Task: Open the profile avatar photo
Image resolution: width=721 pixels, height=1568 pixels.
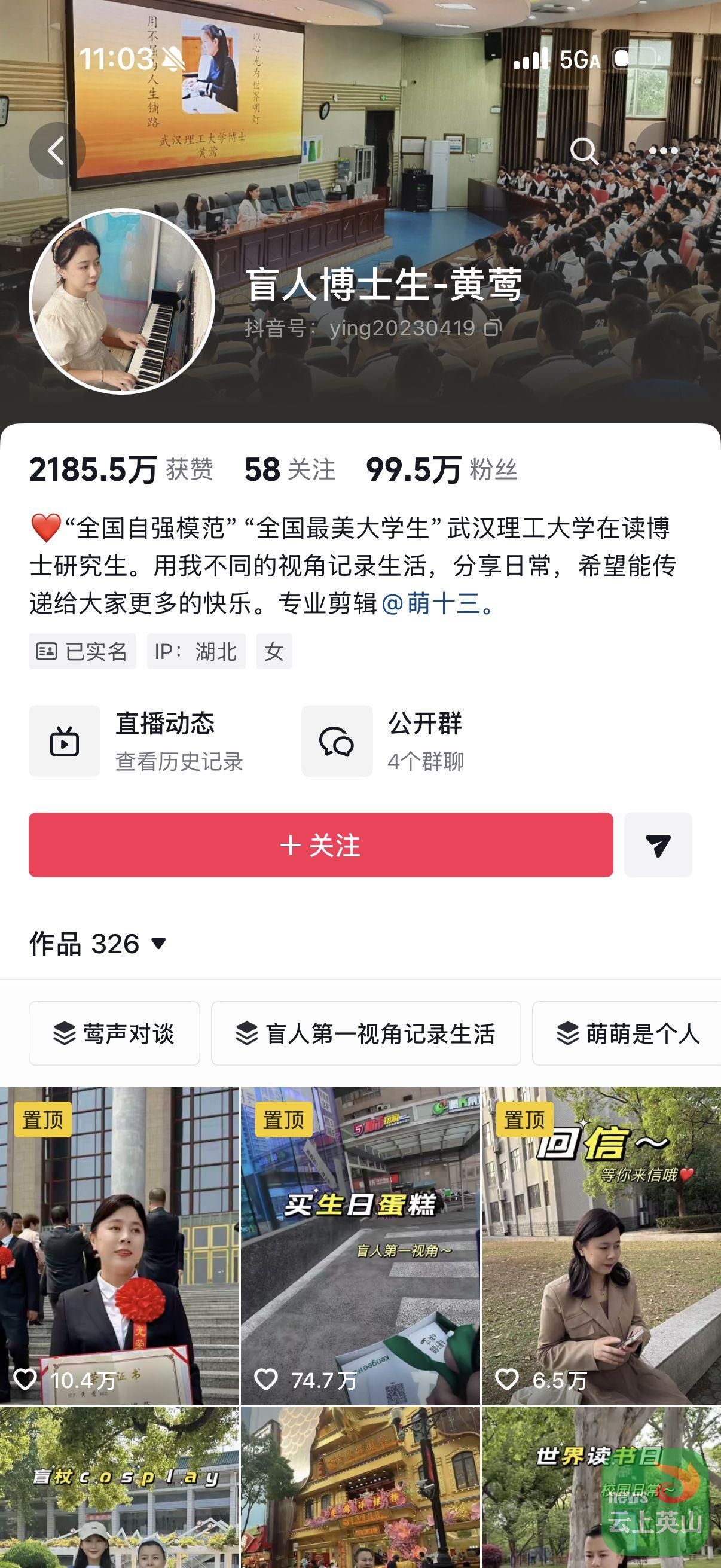Action: point(122,302)
